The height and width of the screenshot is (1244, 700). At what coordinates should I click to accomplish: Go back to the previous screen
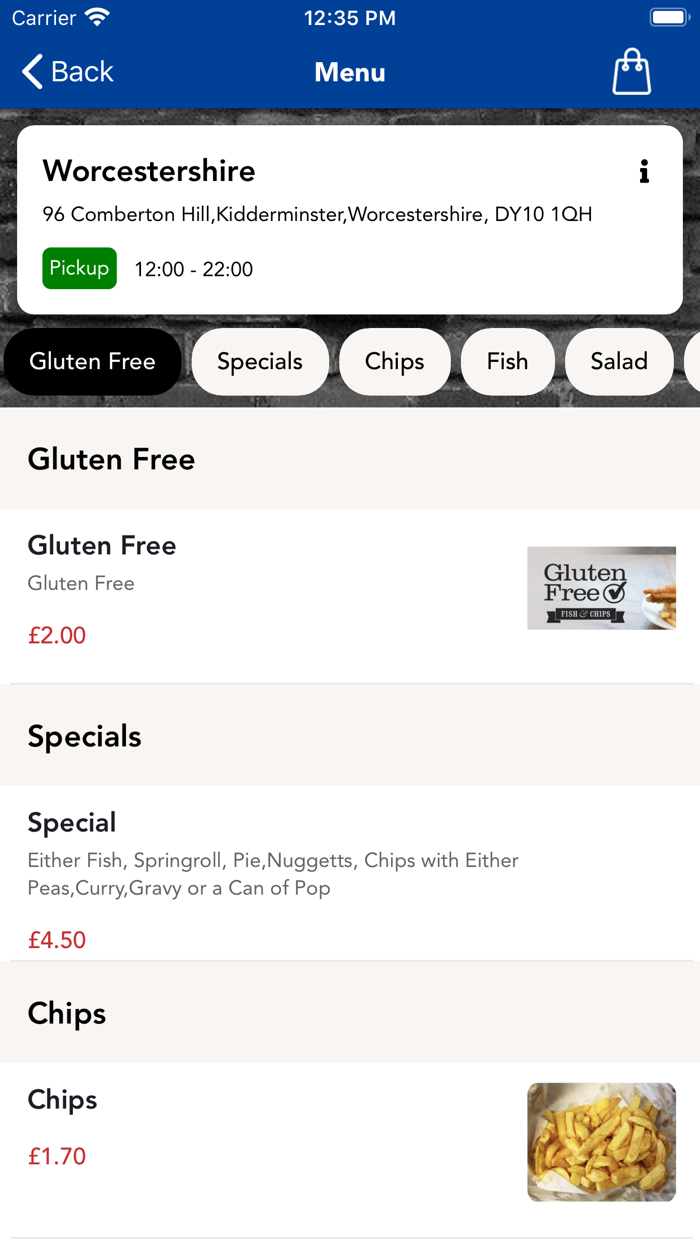pyautogui.click(x=67, y=72)
